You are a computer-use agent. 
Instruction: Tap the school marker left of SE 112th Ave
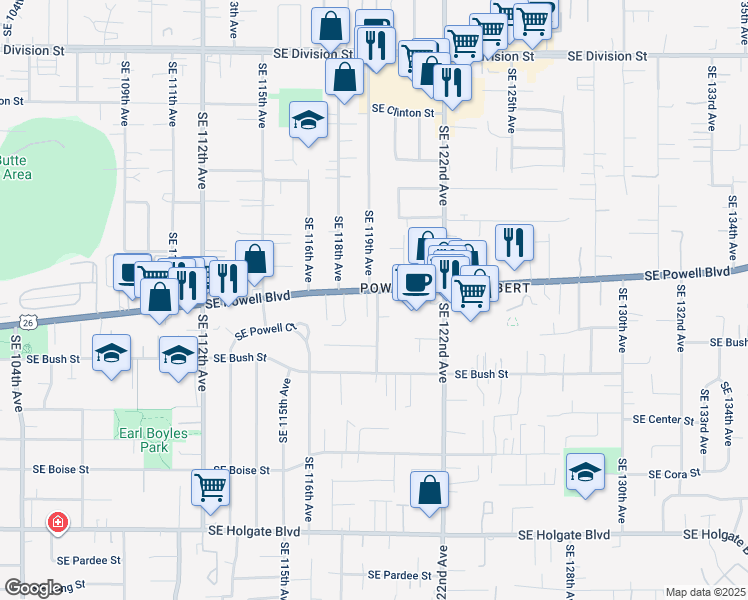[x=178, y=356]
